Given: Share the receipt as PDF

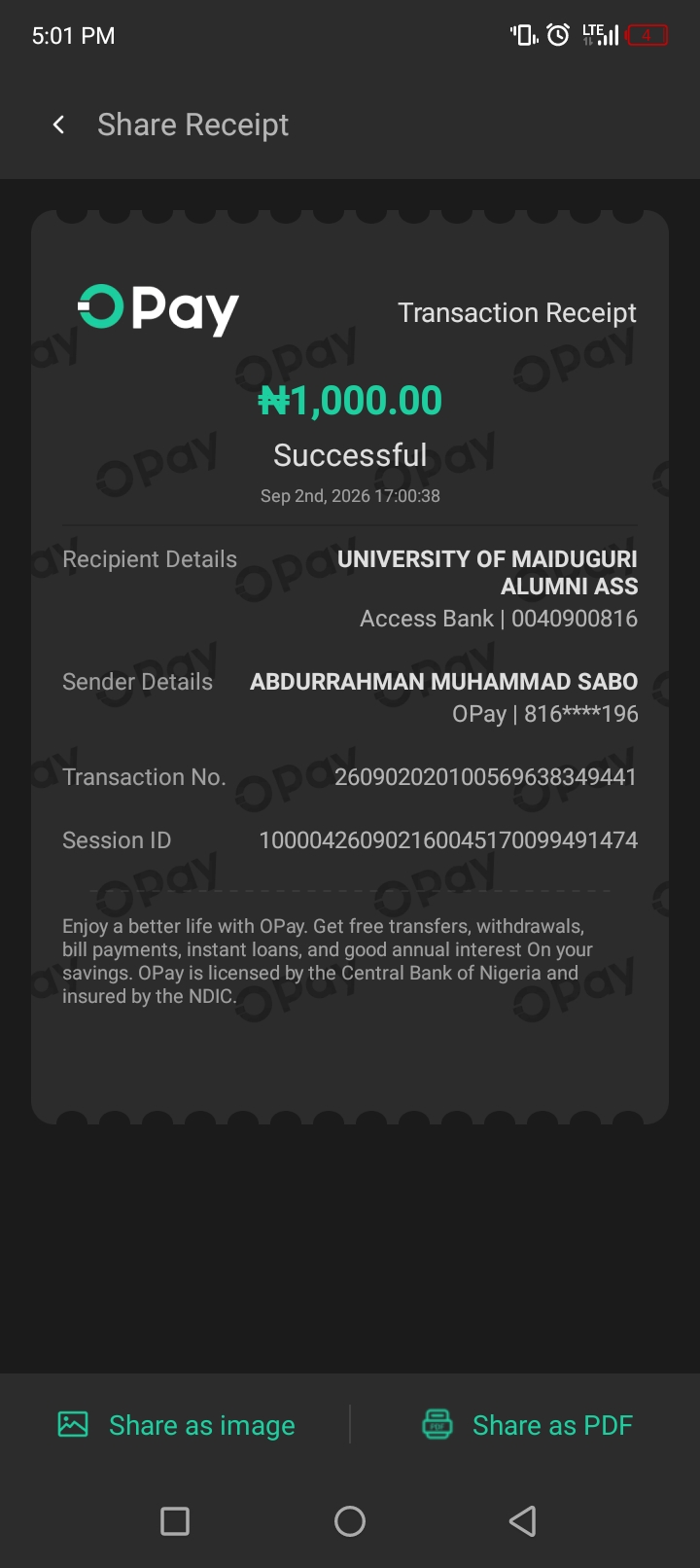Looking at the screenshot, I should [x=527, y=1425].
